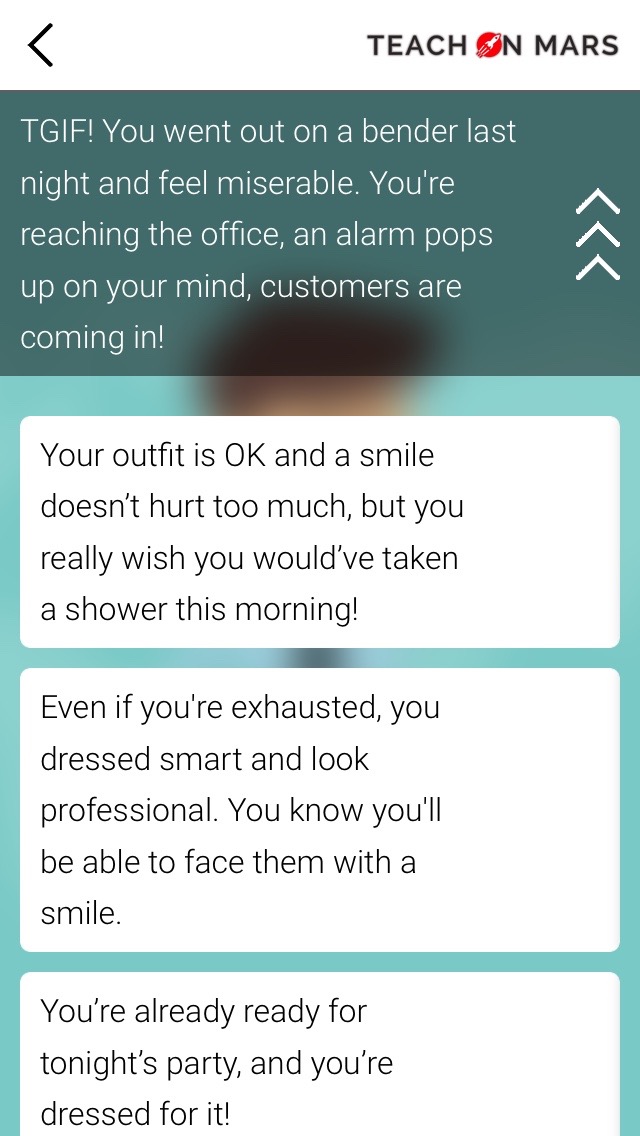Go back using the top-left arrow
The image size is (640, 1136).
point(40,45)
